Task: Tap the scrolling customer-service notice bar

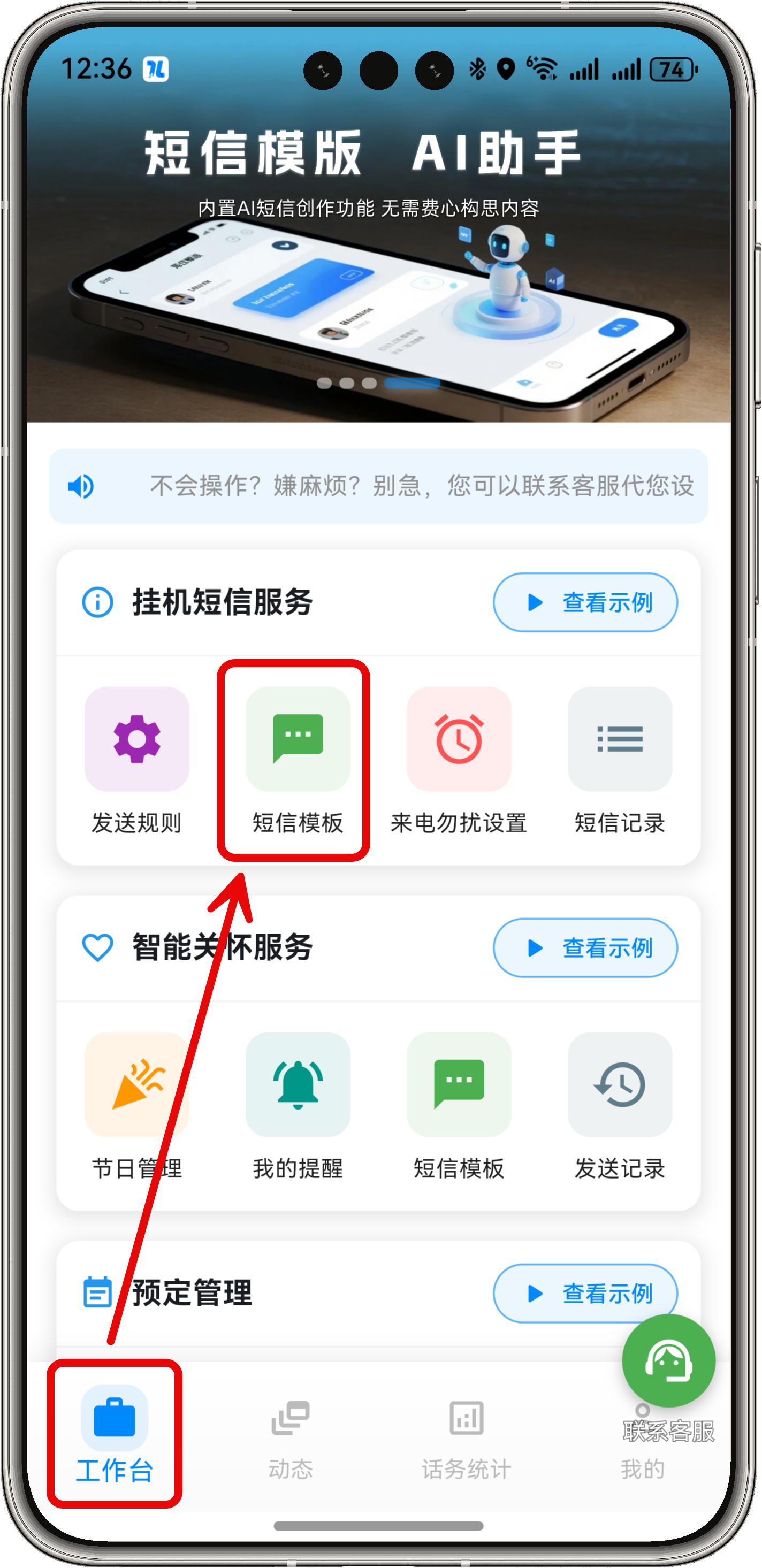Action: (378, 486)
